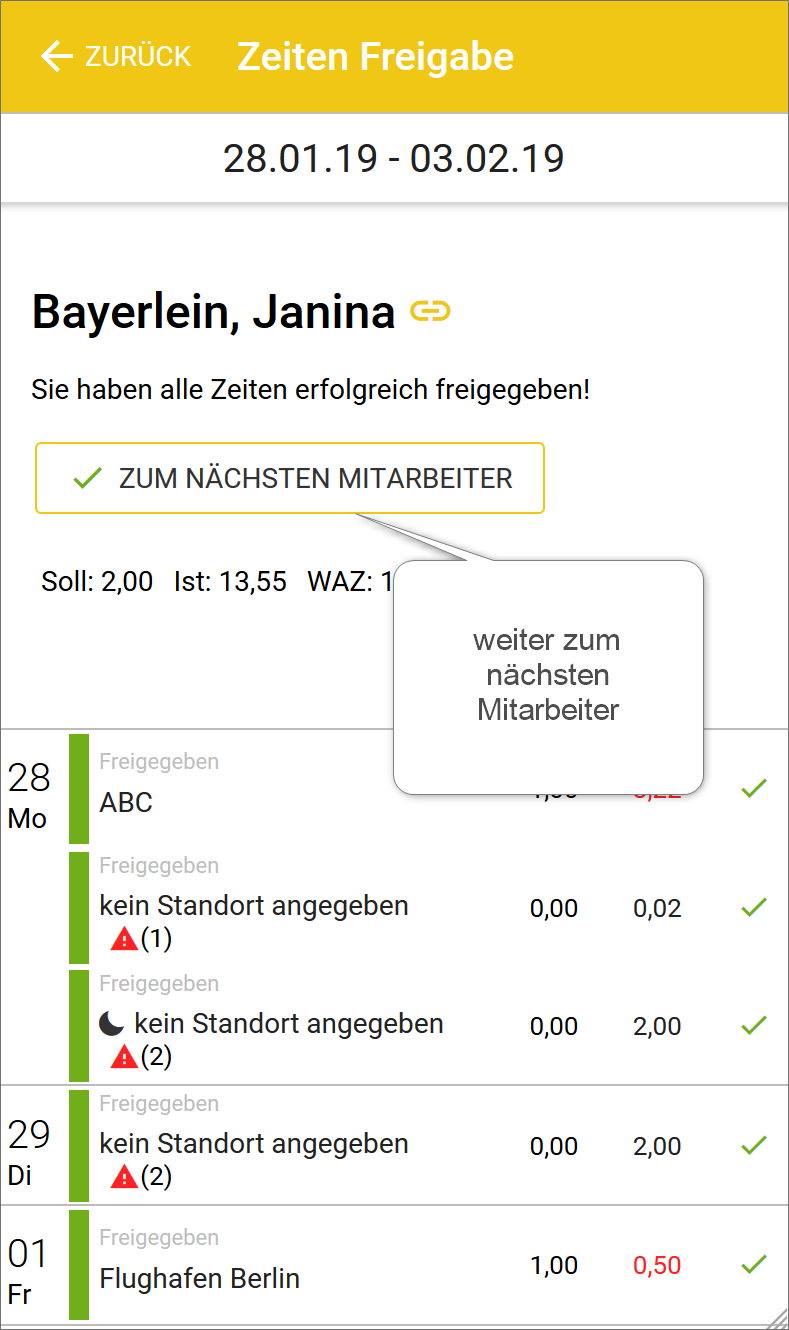Tap ZUM NÄCHSTEN MITARBEITER button
The width and height of the screenshot is (789, 1330).
290,478
